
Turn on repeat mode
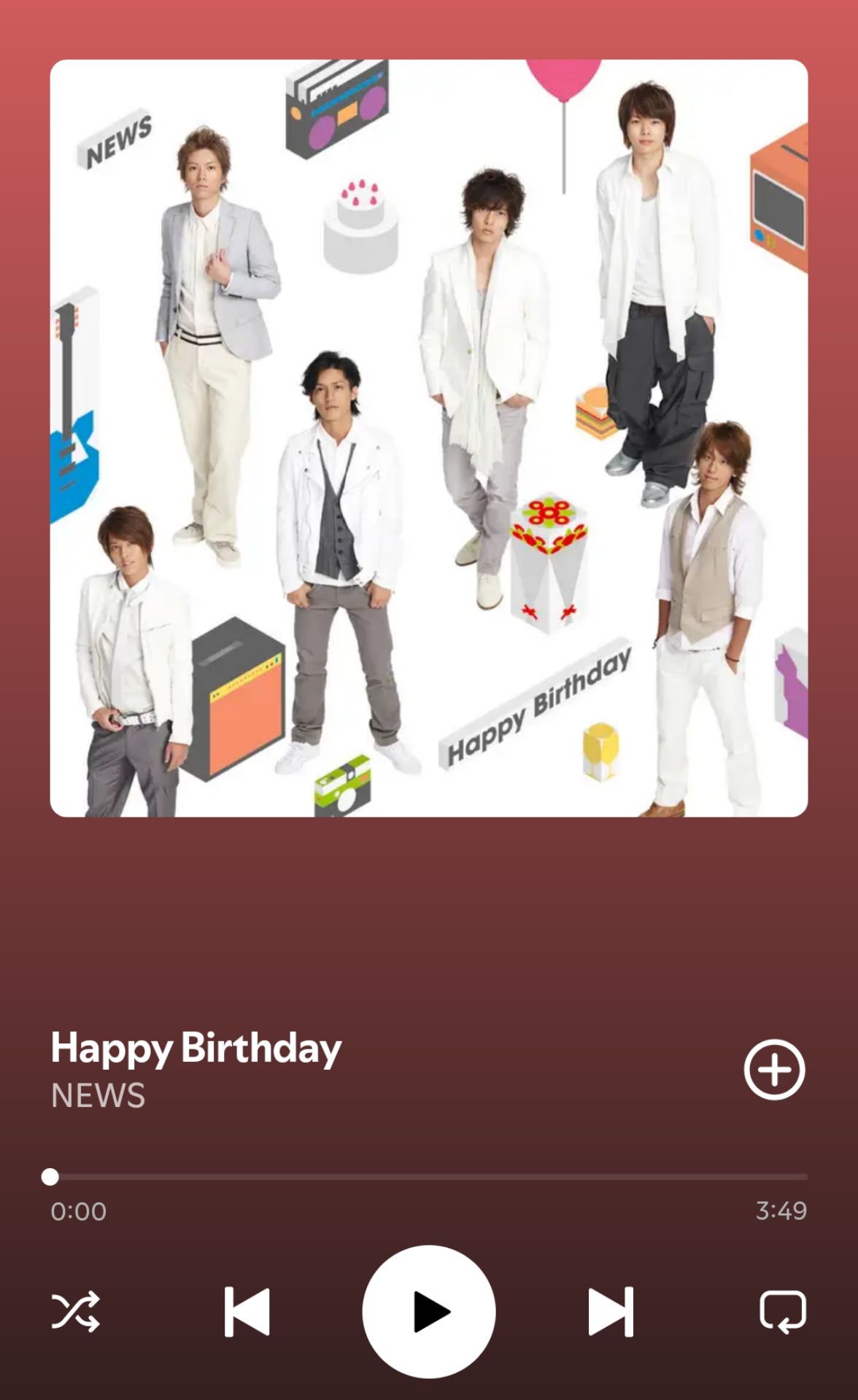pyautogui.click(x=783, y=1312)
